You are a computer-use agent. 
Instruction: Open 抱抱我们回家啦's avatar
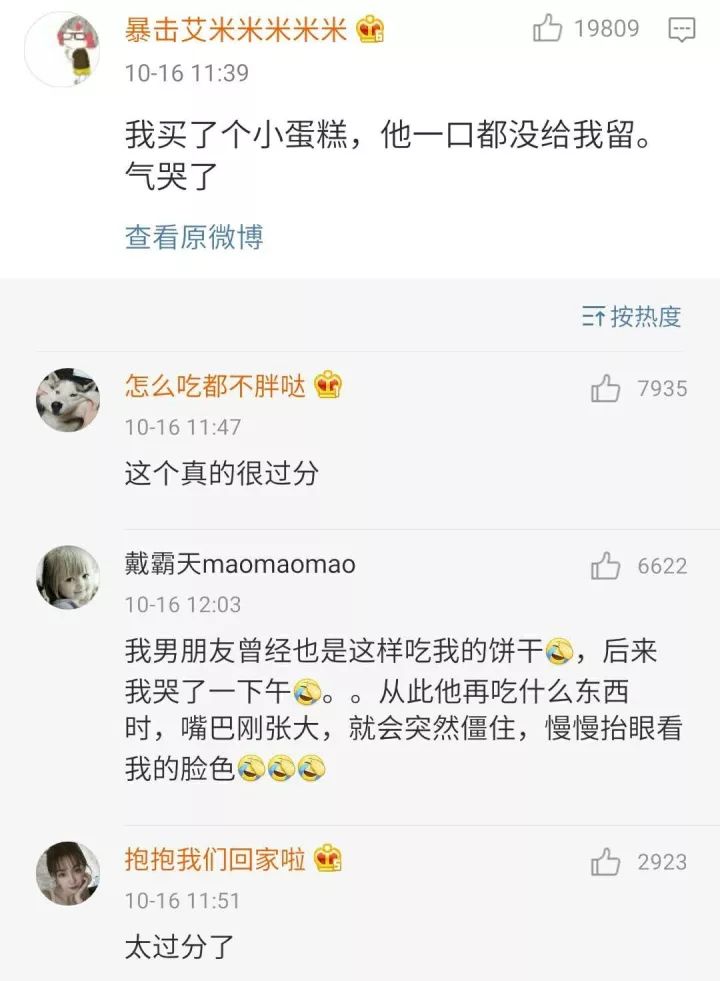[68, 871]
